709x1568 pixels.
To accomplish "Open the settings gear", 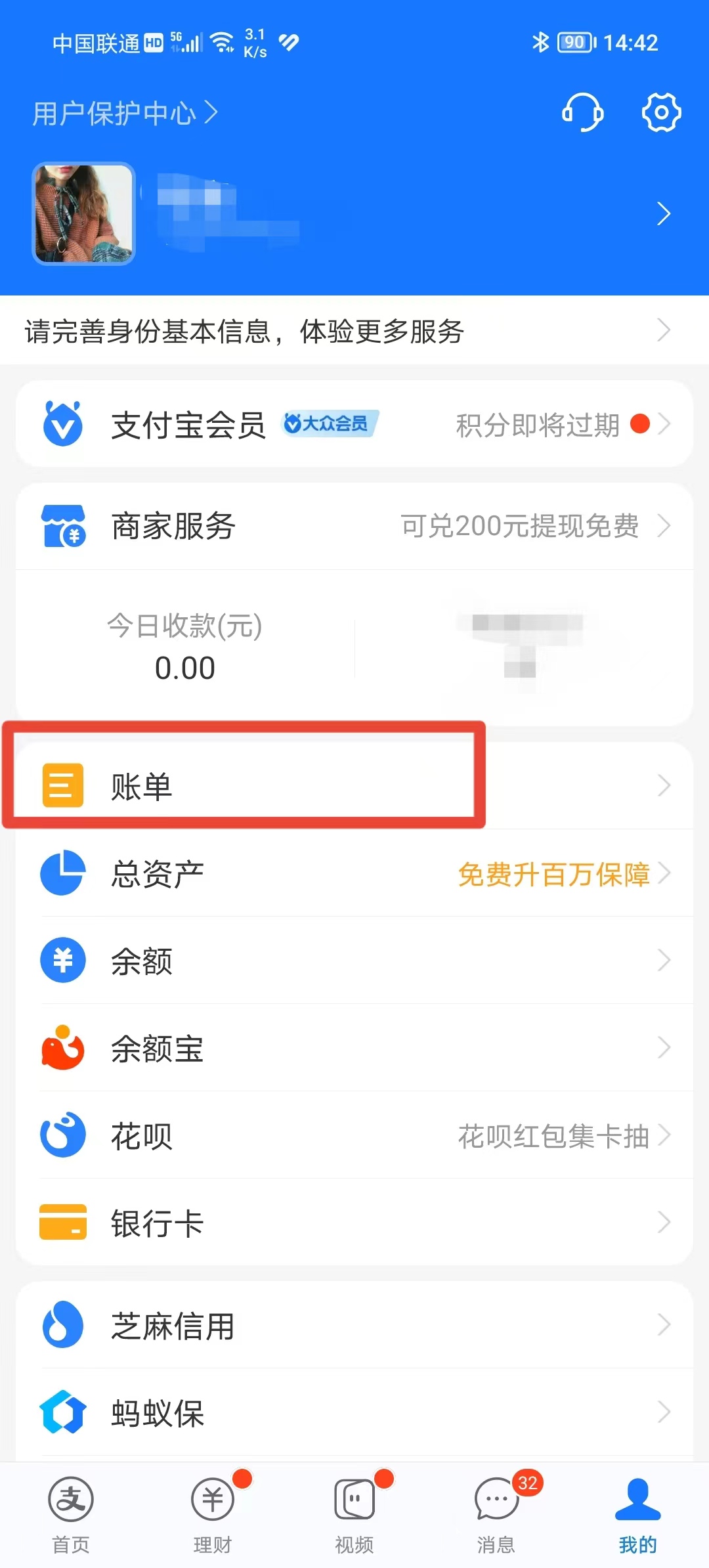I will (x=661, y=112).
